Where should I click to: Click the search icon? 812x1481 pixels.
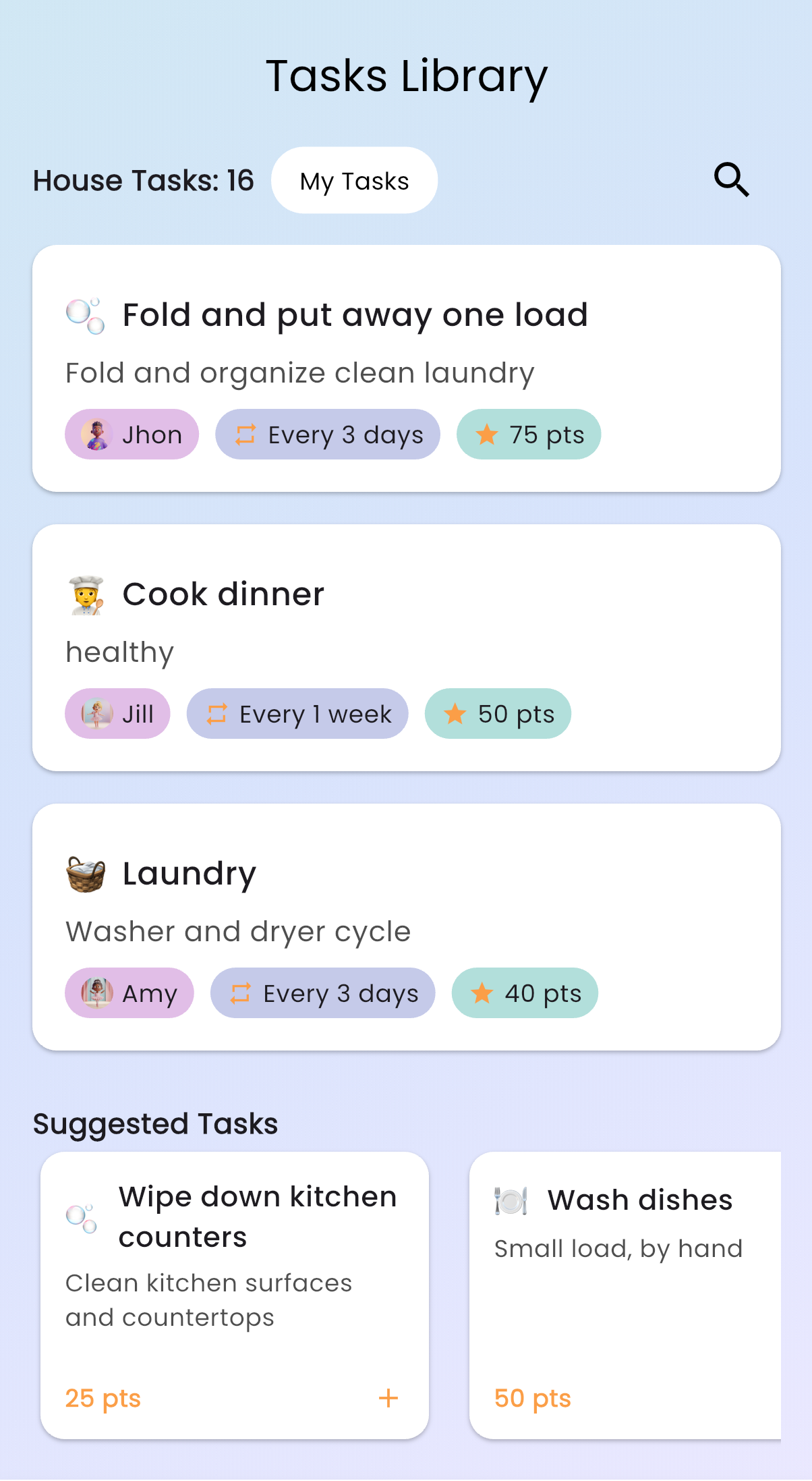point(731,179)
